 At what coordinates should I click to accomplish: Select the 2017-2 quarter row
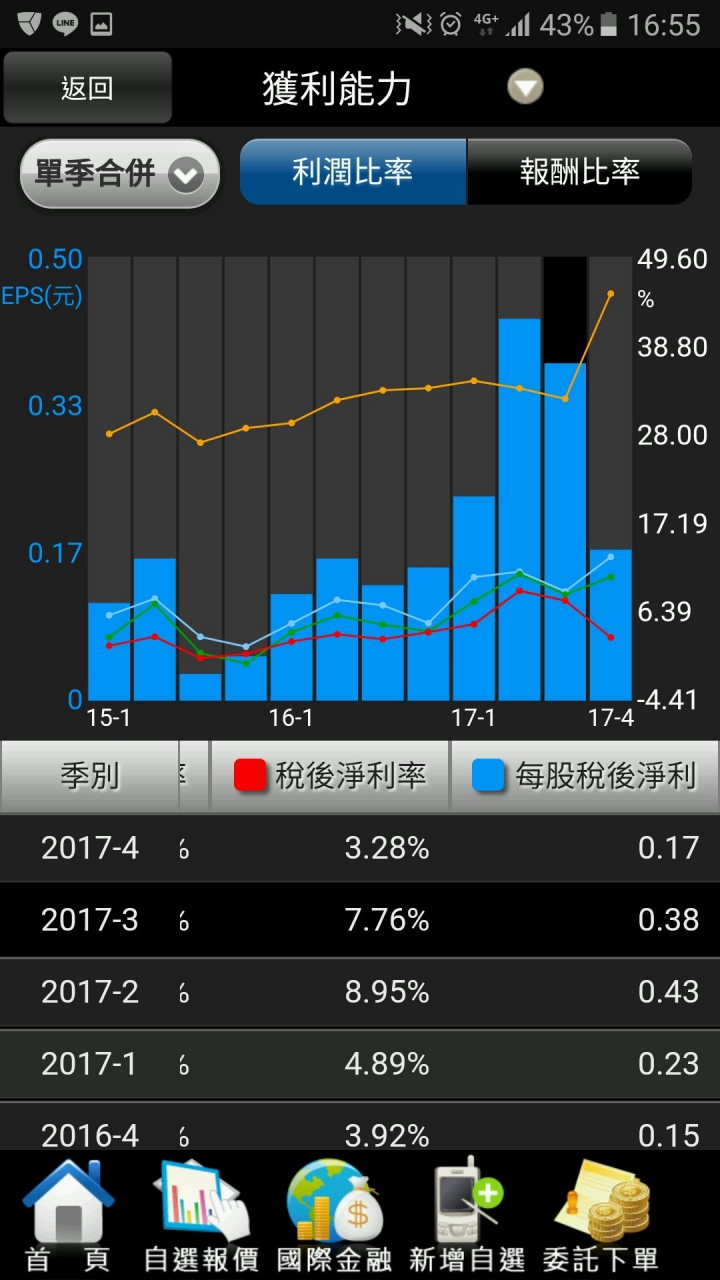tap(360, 992)
